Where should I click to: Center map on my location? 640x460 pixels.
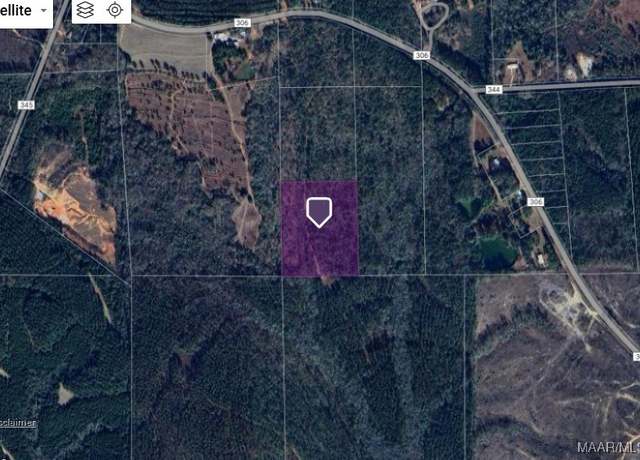click(x=115, y=11)
